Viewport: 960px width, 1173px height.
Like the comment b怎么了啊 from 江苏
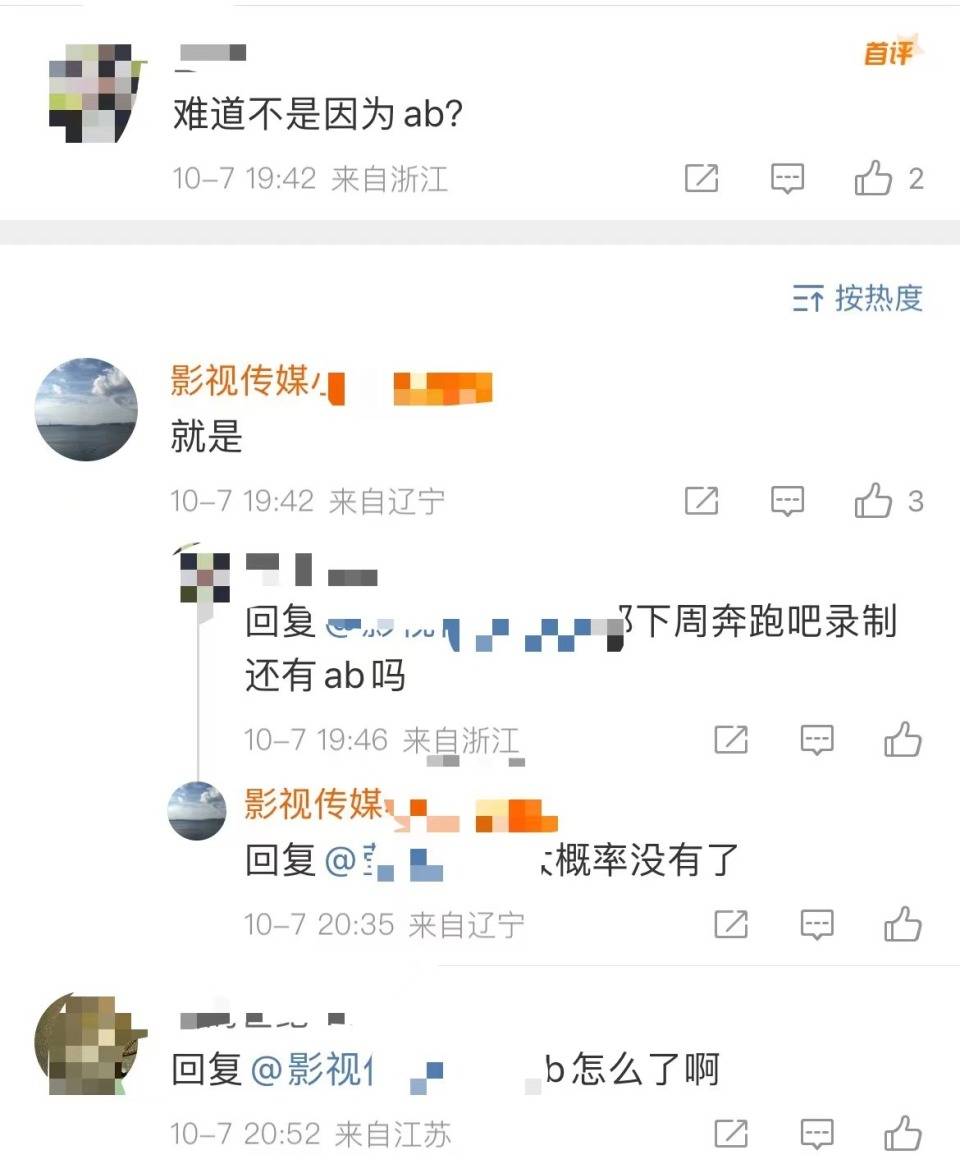[x=902, y=1134]
